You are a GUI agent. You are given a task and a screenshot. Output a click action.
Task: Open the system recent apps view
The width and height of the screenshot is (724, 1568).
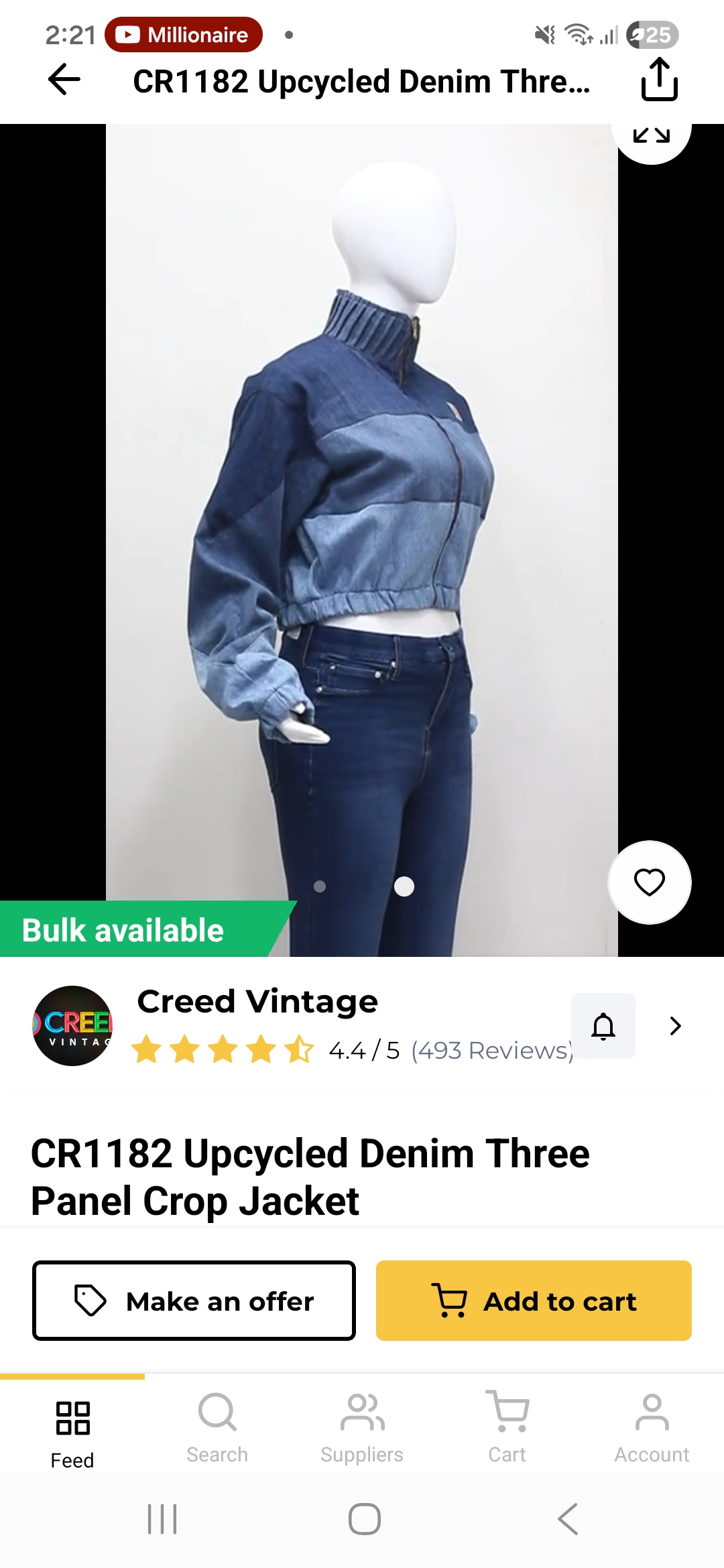pyautogui.click(x=162, y=1519)
